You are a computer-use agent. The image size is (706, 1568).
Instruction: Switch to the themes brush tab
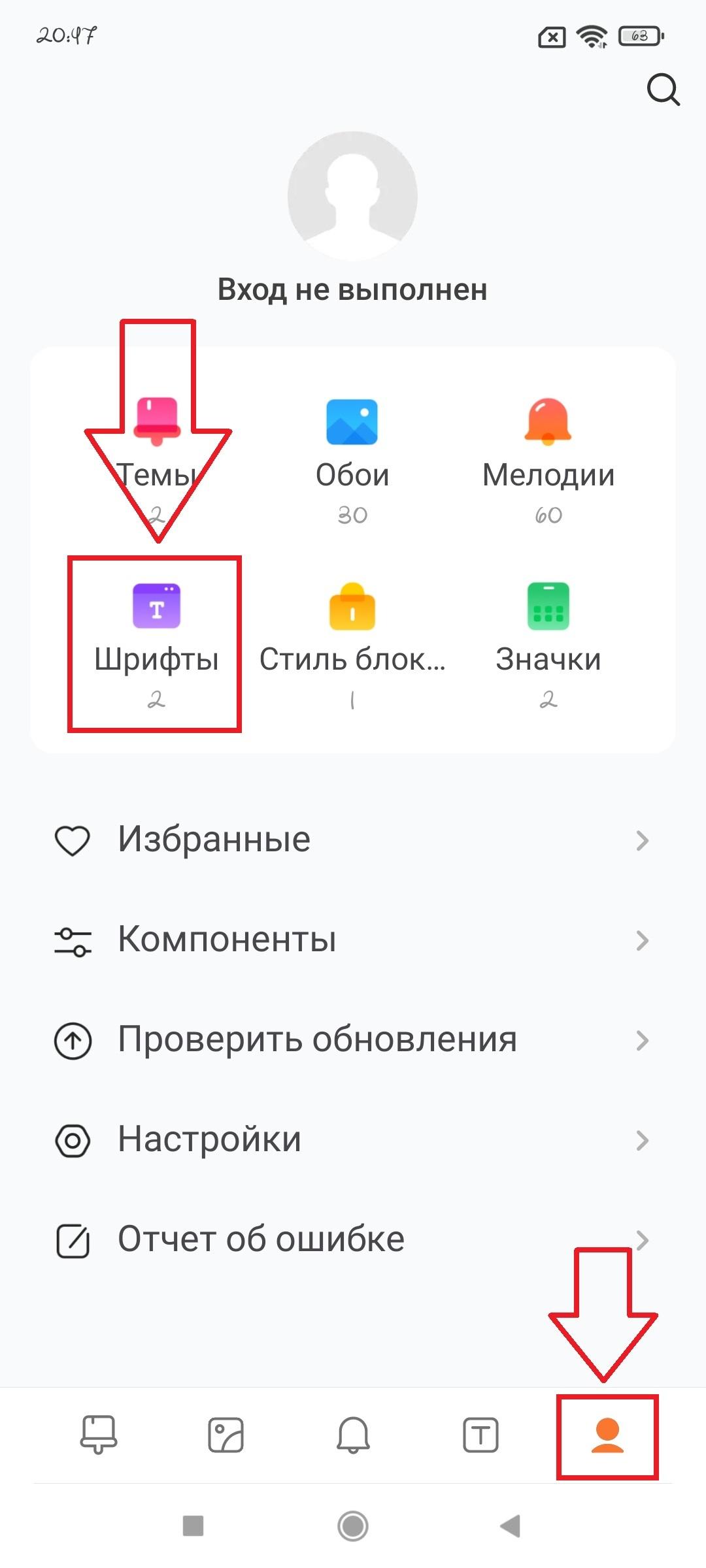(98, 1435)
